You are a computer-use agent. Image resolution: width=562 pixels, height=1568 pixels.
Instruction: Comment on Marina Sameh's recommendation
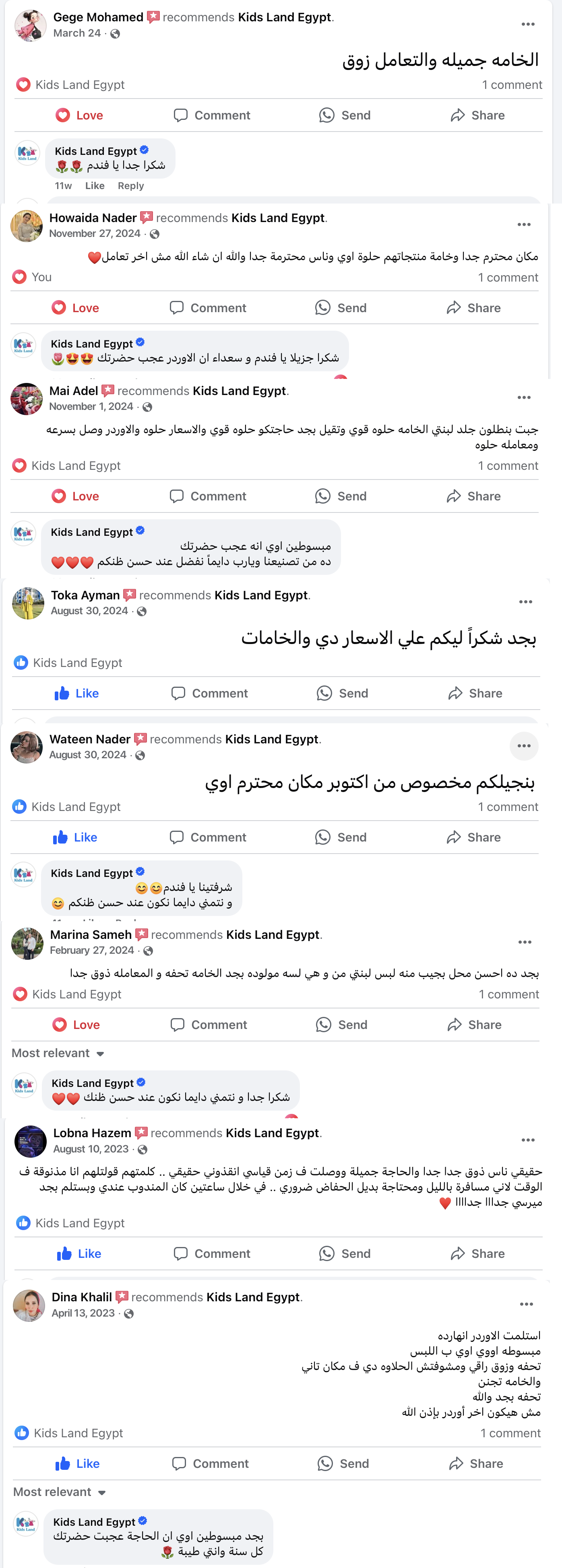(209, 1025)
